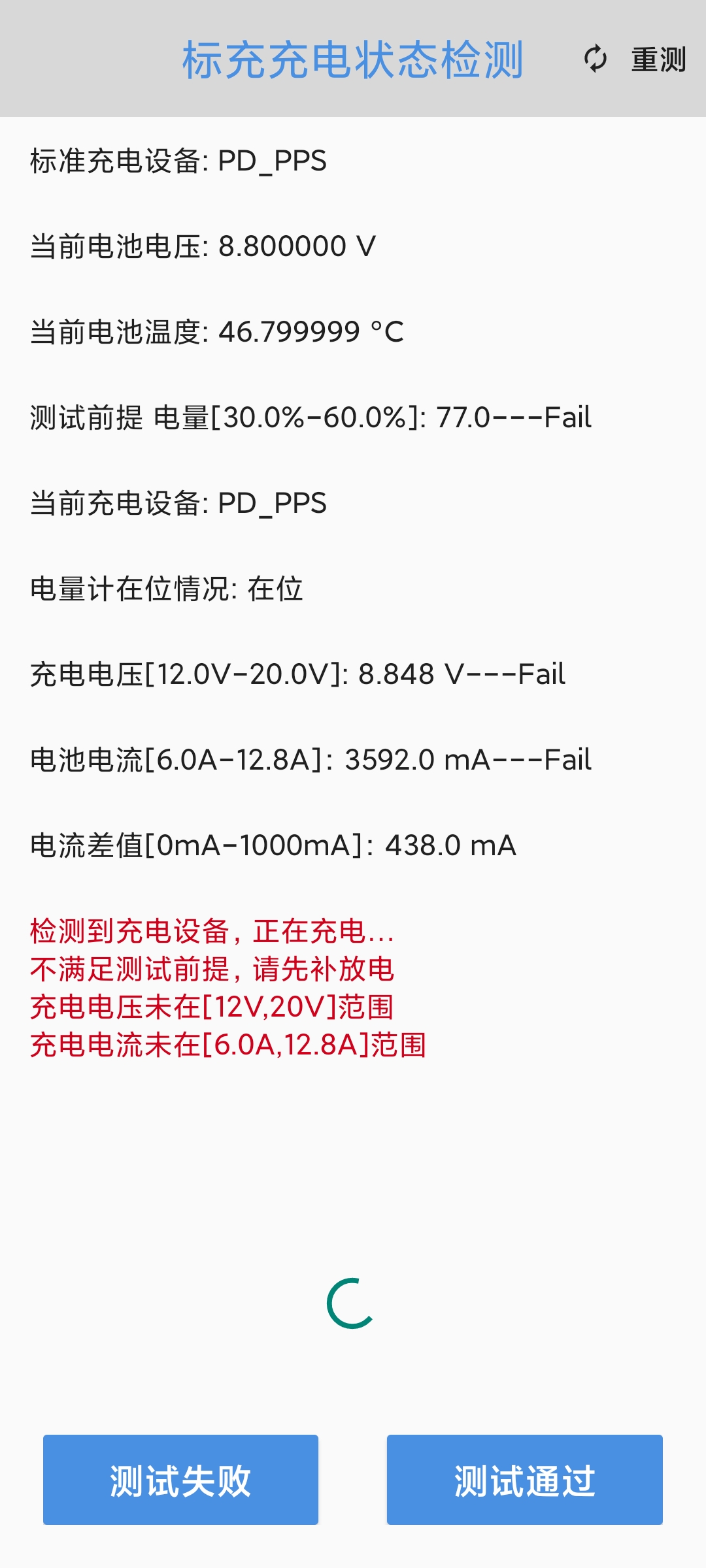Mark result as 测试失败
Image resolution: width=706 pixels, height=1568 pixels.
pyautogui.click(x=180, y=1480)
